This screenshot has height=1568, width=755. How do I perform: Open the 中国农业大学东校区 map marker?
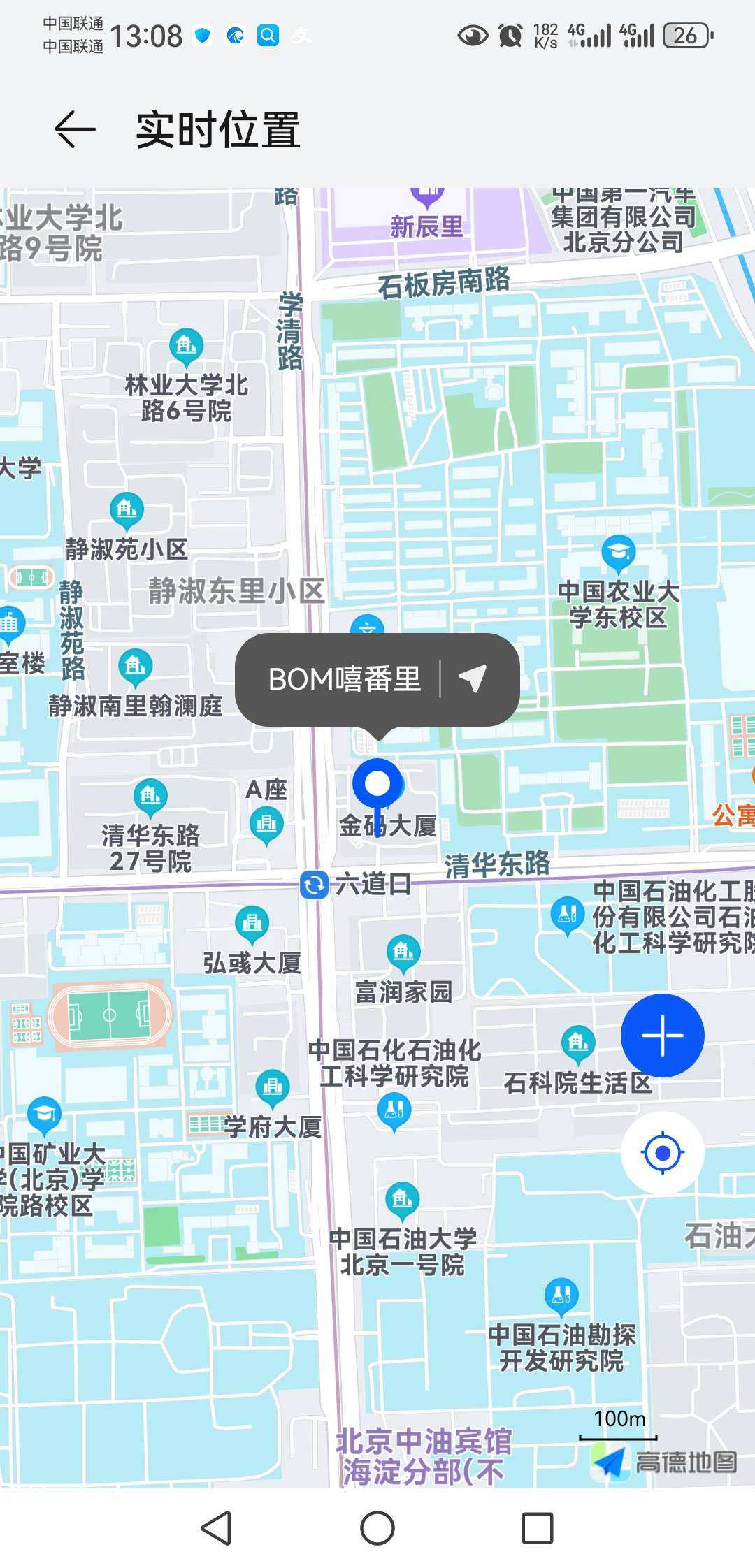pos(618,553)
